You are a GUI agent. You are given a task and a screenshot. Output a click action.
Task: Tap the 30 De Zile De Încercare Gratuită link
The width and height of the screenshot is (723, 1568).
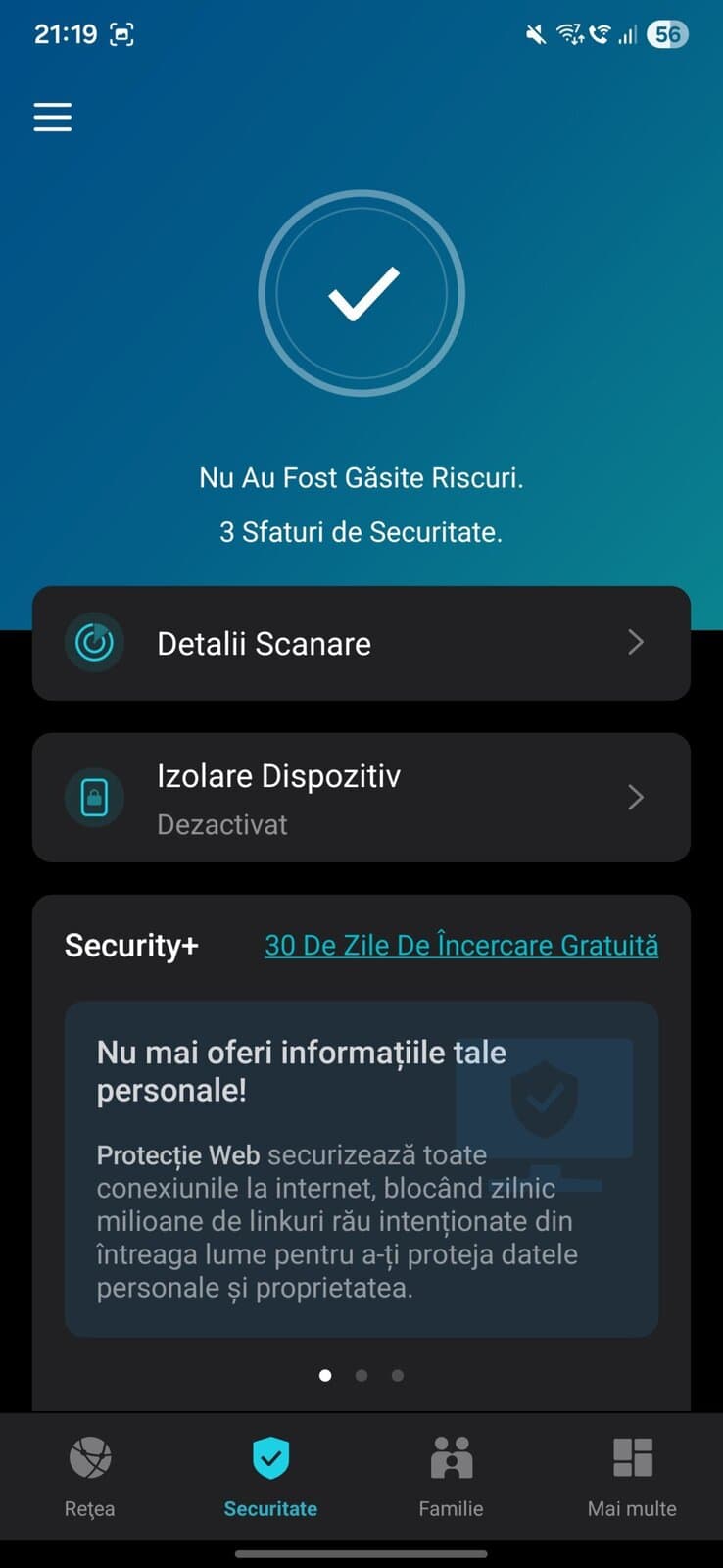pyautogui.click(x=461, y=945)
